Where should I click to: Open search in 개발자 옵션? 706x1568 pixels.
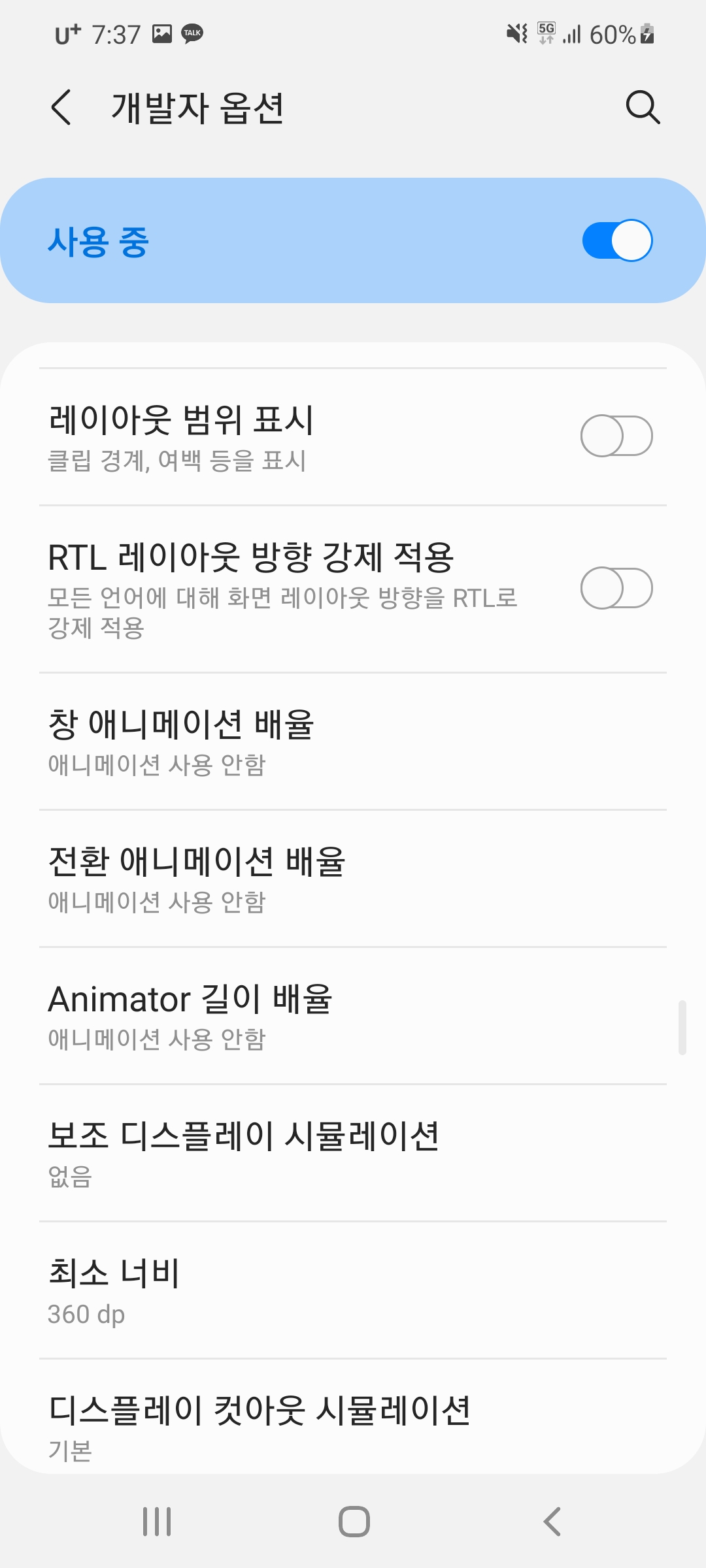coord(643,107)
